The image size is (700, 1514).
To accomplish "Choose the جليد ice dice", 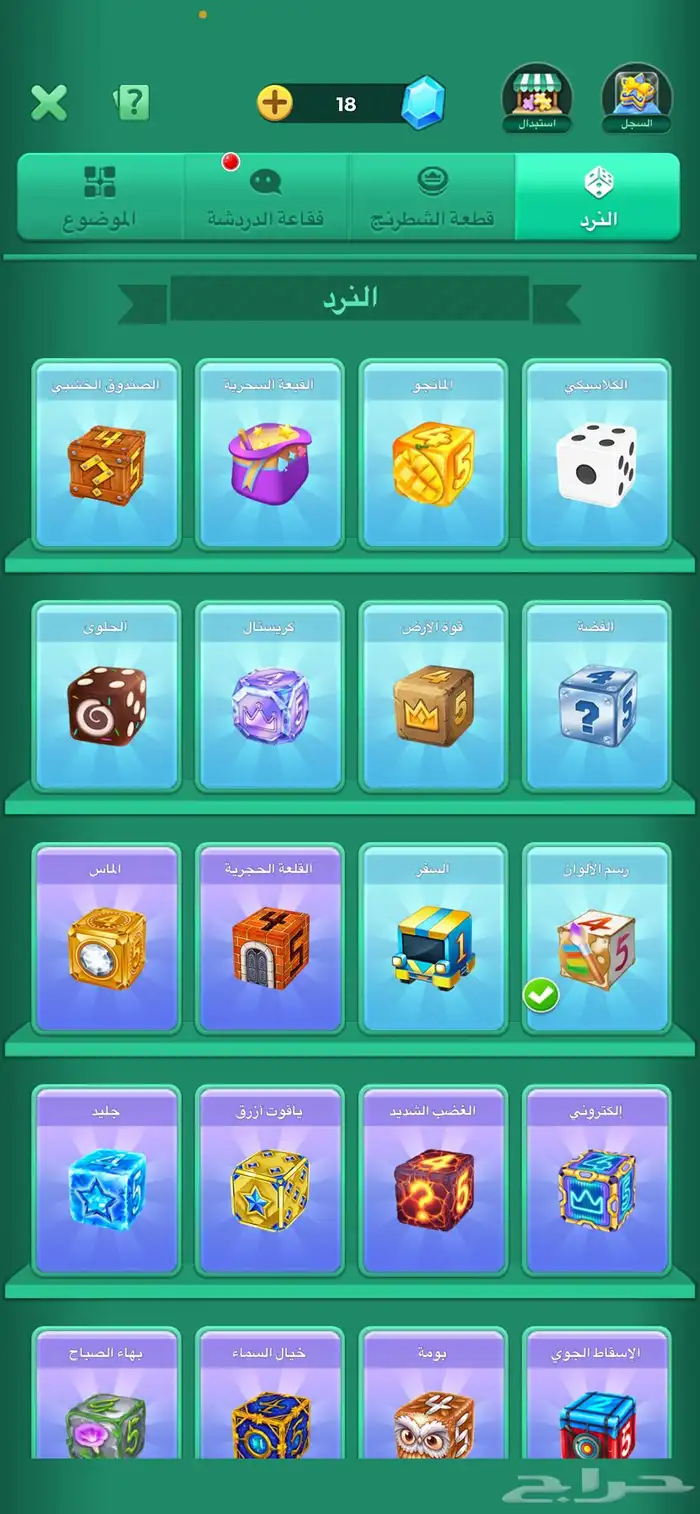I will (106, 1182).
